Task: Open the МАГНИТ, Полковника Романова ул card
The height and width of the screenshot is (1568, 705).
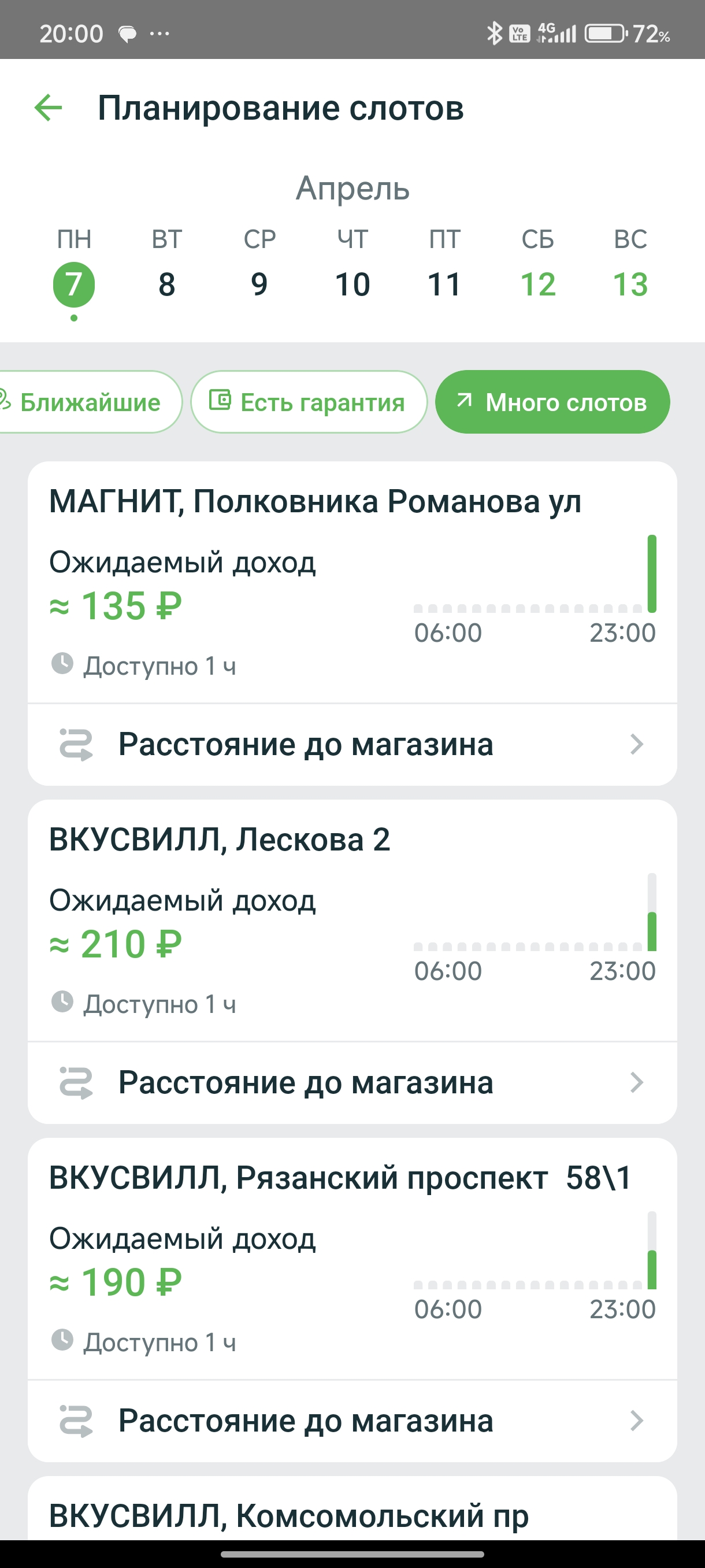Action: coord(352,583)
